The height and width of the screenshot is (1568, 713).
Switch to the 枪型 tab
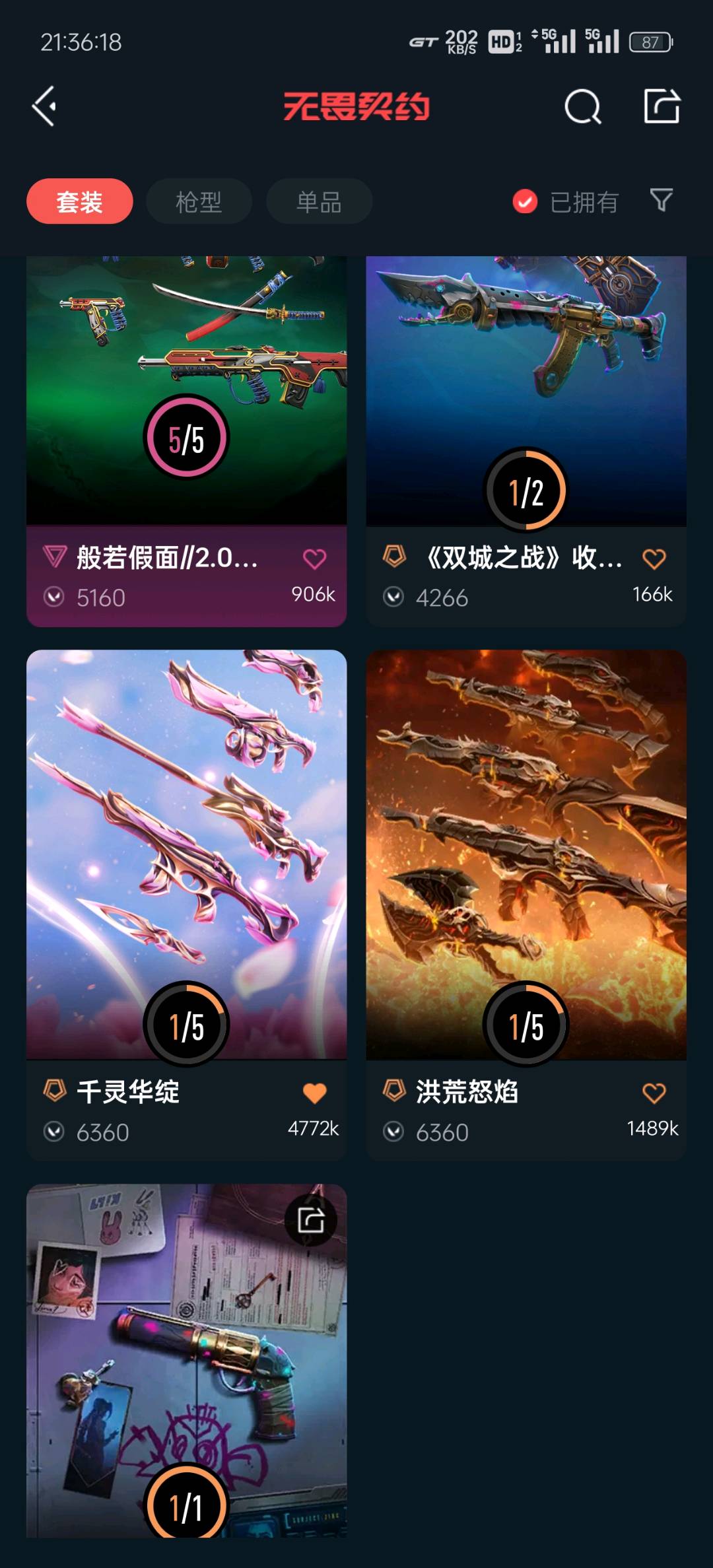coord(199,201)
